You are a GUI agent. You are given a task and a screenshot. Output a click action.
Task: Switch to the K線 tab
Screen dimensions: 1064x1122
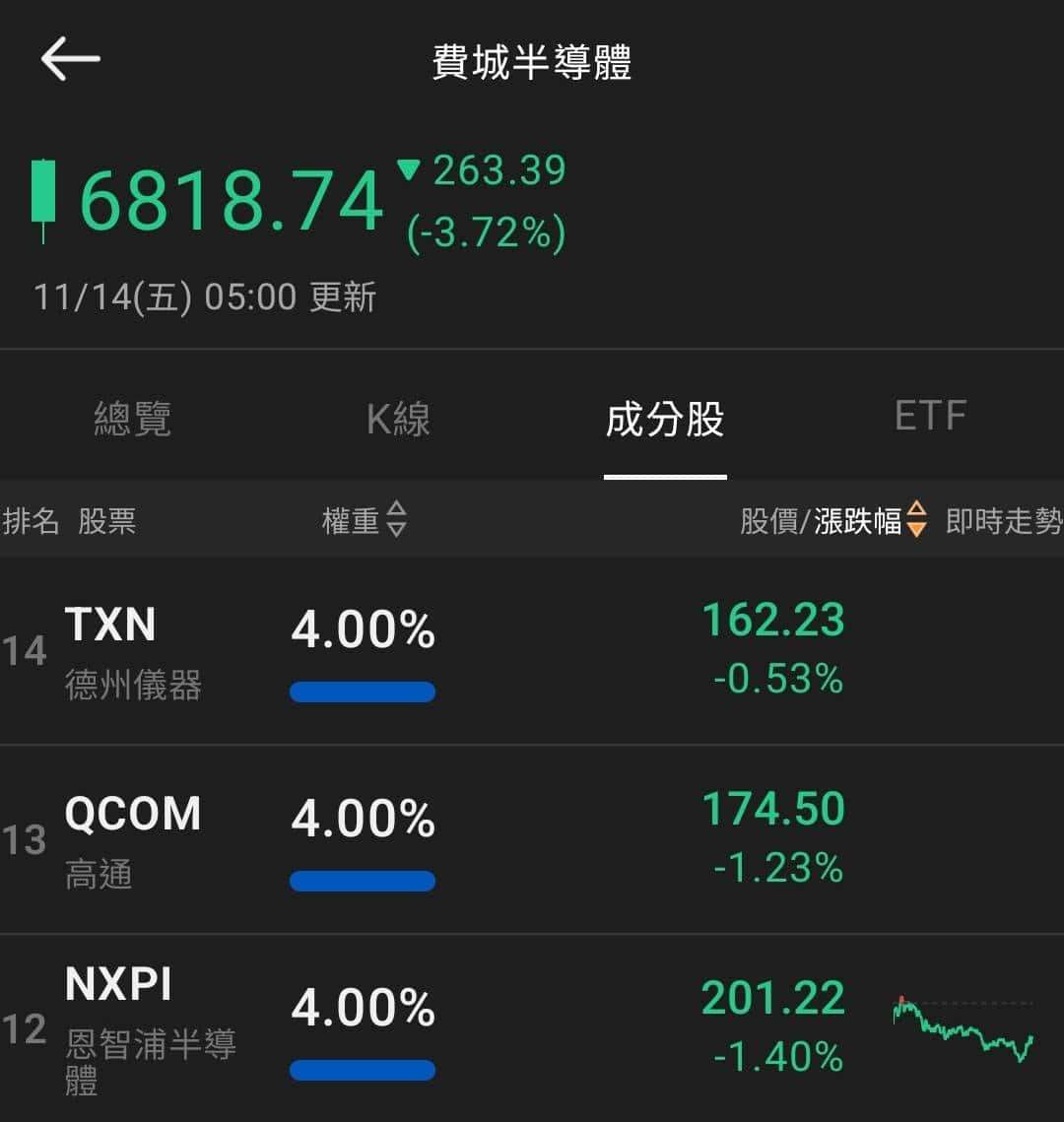click(398, 419)
